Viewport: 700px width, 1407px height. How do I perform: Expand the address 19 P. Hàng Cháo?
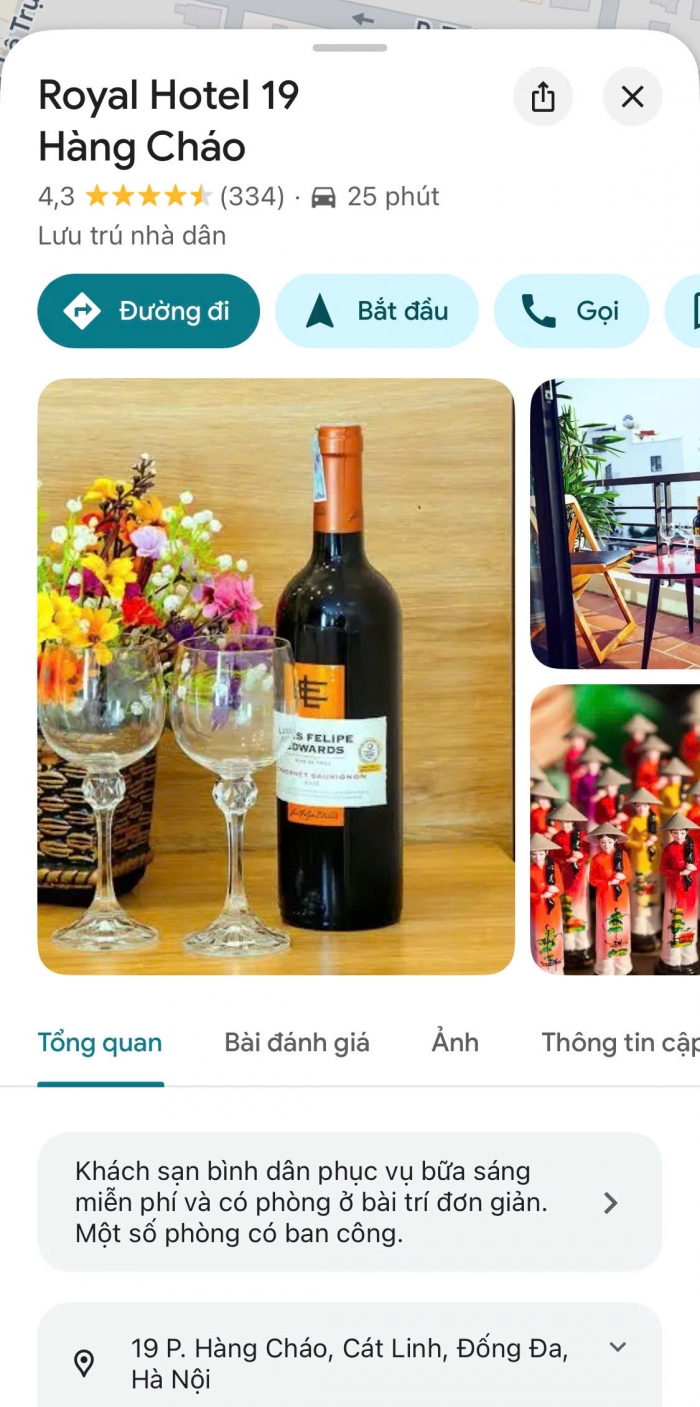(x=618, y=1347)
